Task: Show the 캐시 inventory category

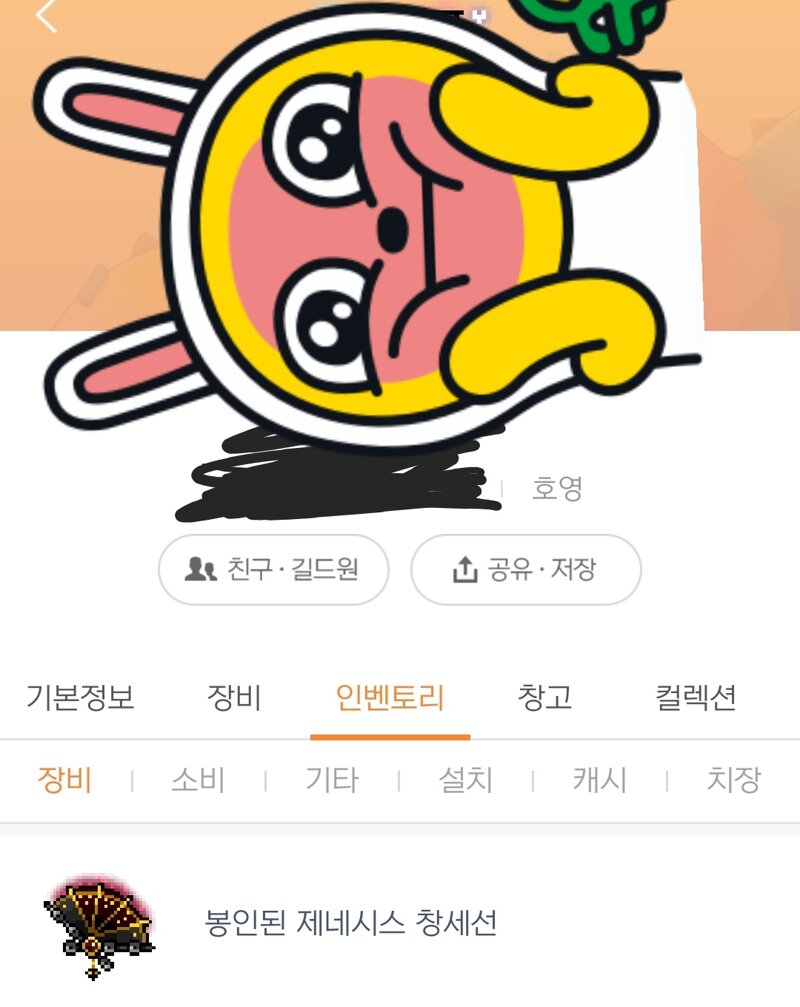Action: 600,780
